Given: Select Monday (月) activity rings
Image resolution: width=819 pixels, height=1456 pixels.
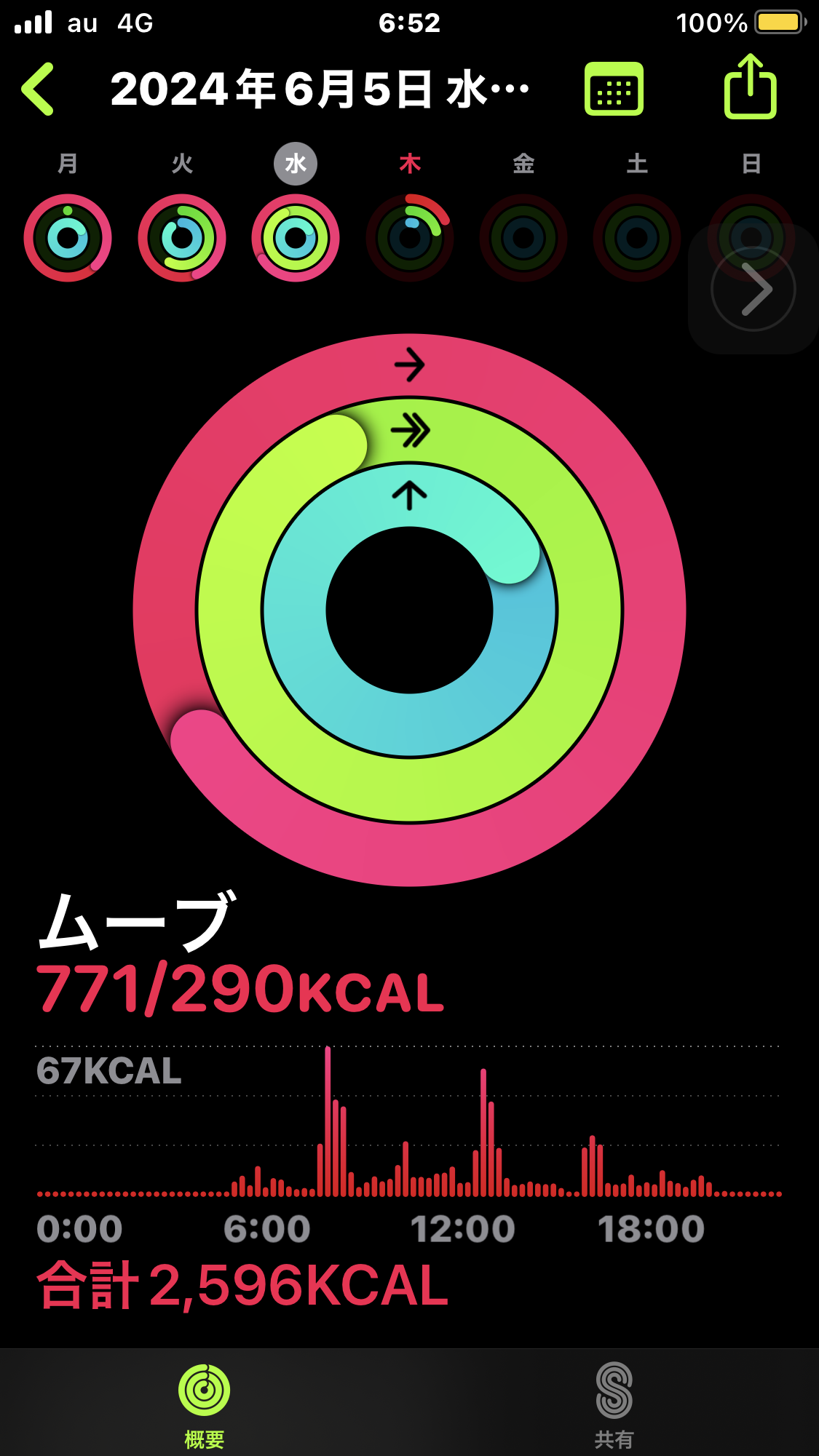Looking at the screenshot, I should pos(68,237).
